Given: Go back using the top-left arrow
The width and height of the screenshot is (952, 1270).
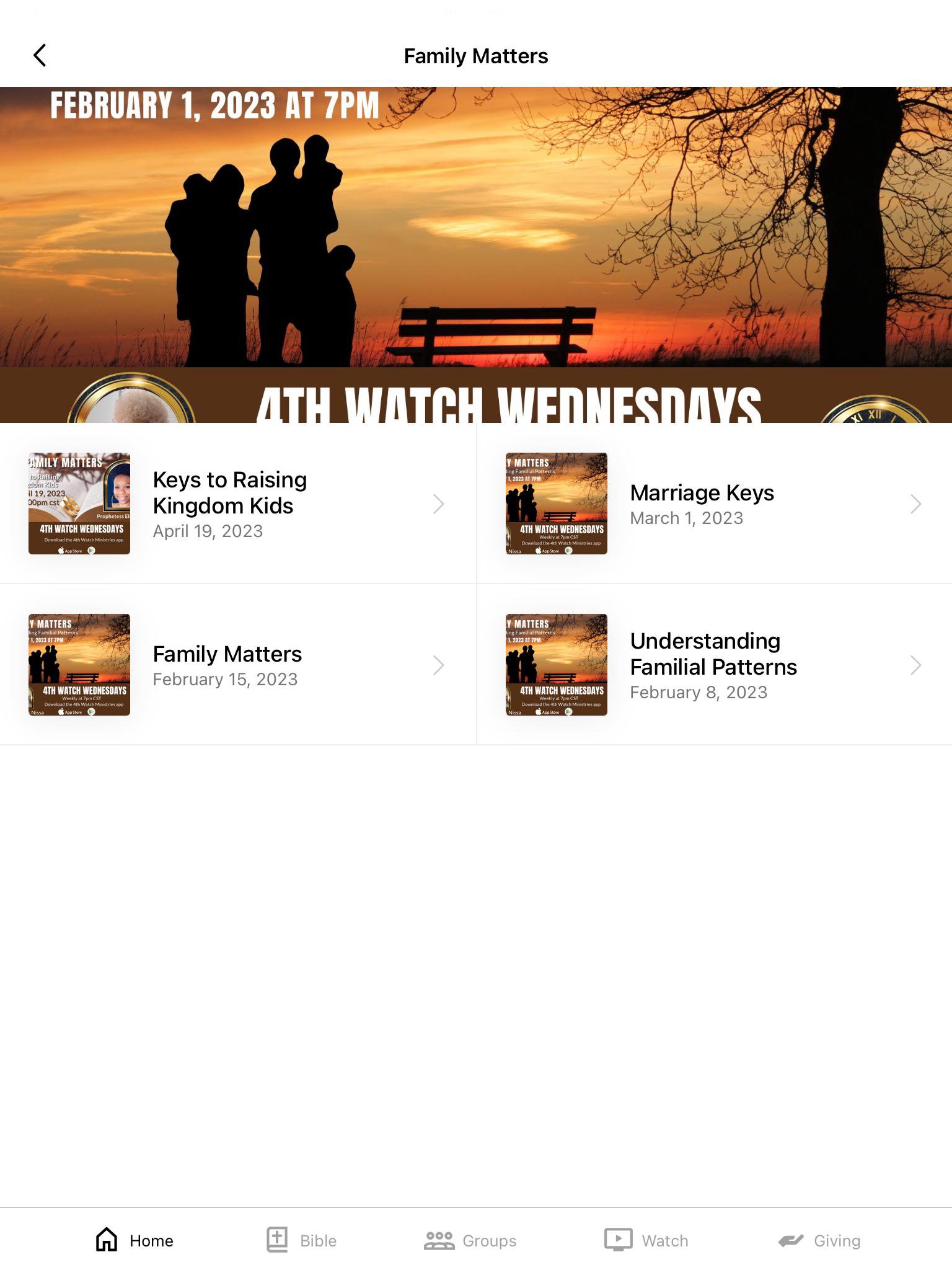Looking at the screenshot, I should point(40,55).
